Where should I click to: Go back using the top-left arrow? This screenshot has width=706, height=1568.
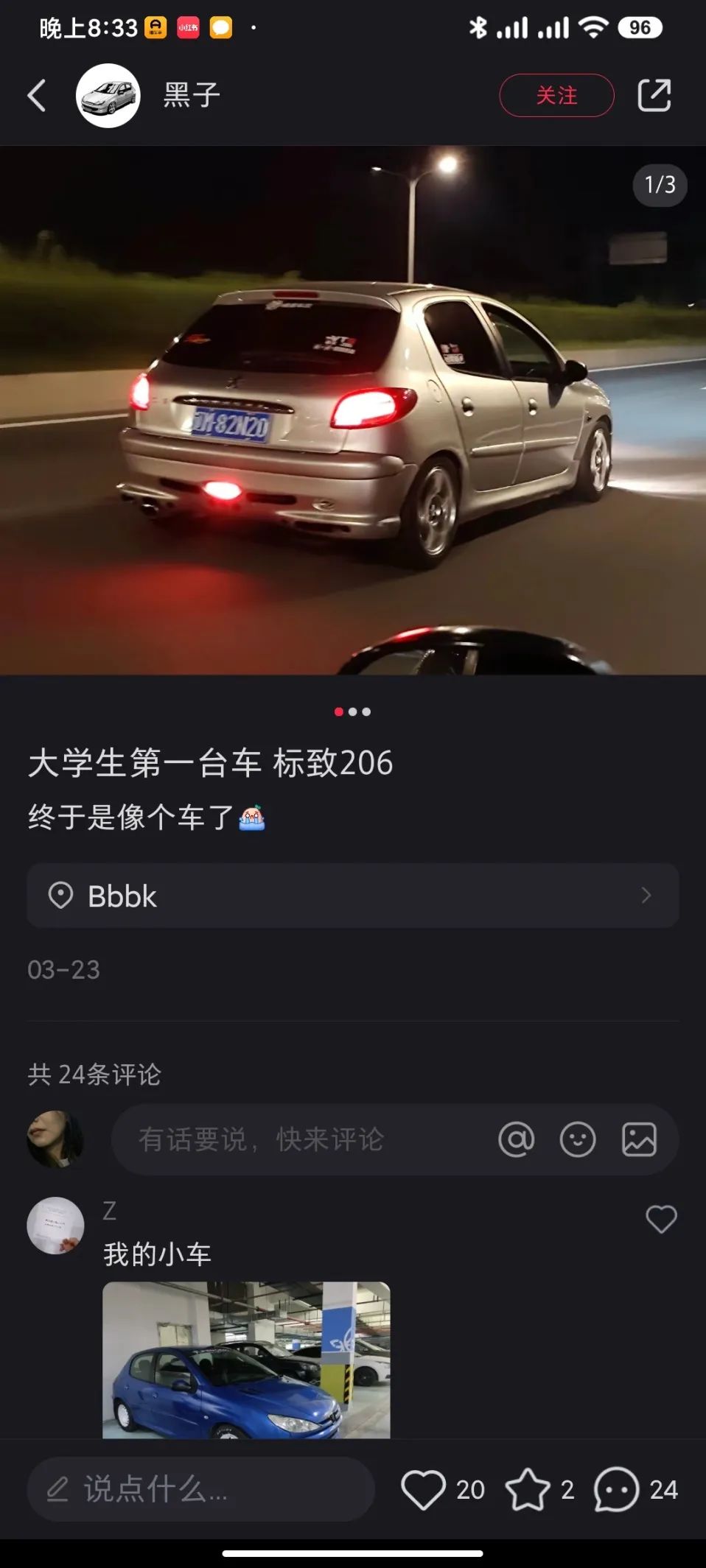(x=37, y=96)
